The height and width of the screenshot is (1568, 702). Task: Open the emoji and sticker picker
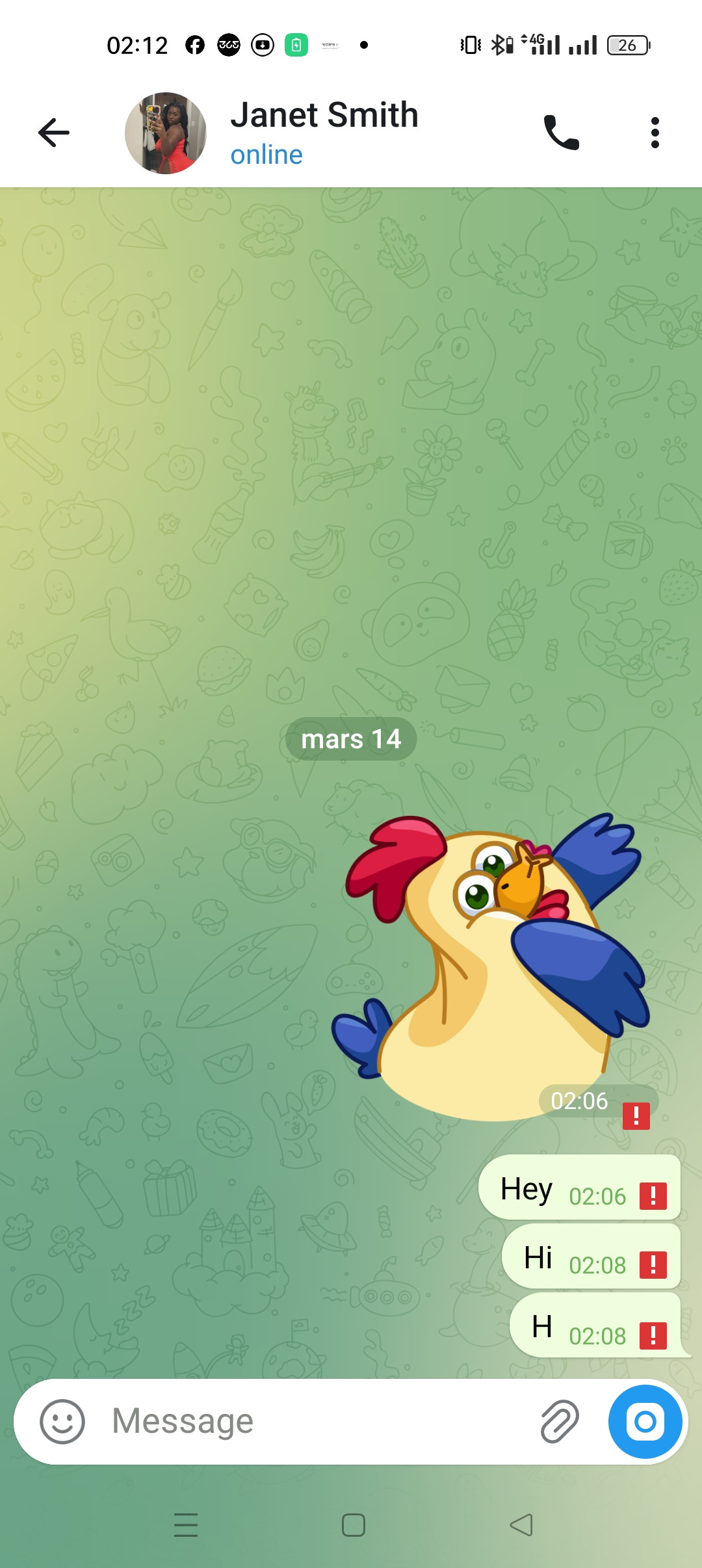pos(62,1422)
